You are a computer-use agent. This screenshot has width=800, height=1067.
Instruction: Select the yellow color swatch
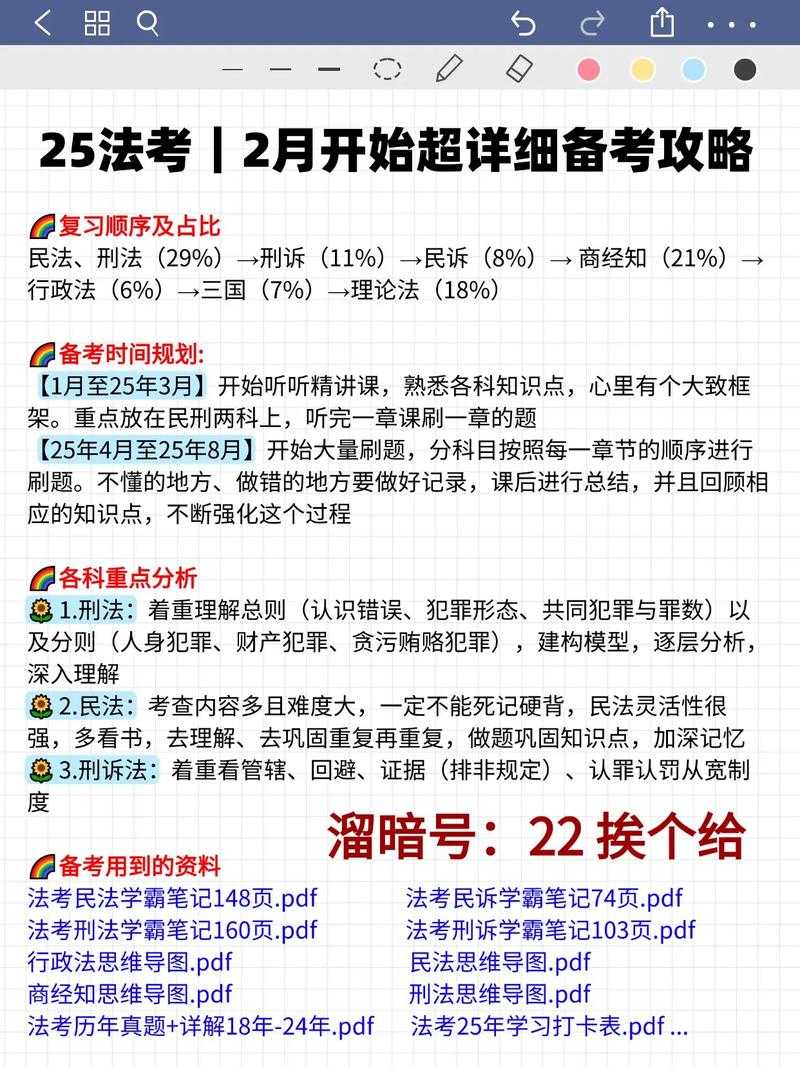pos(641,69)
